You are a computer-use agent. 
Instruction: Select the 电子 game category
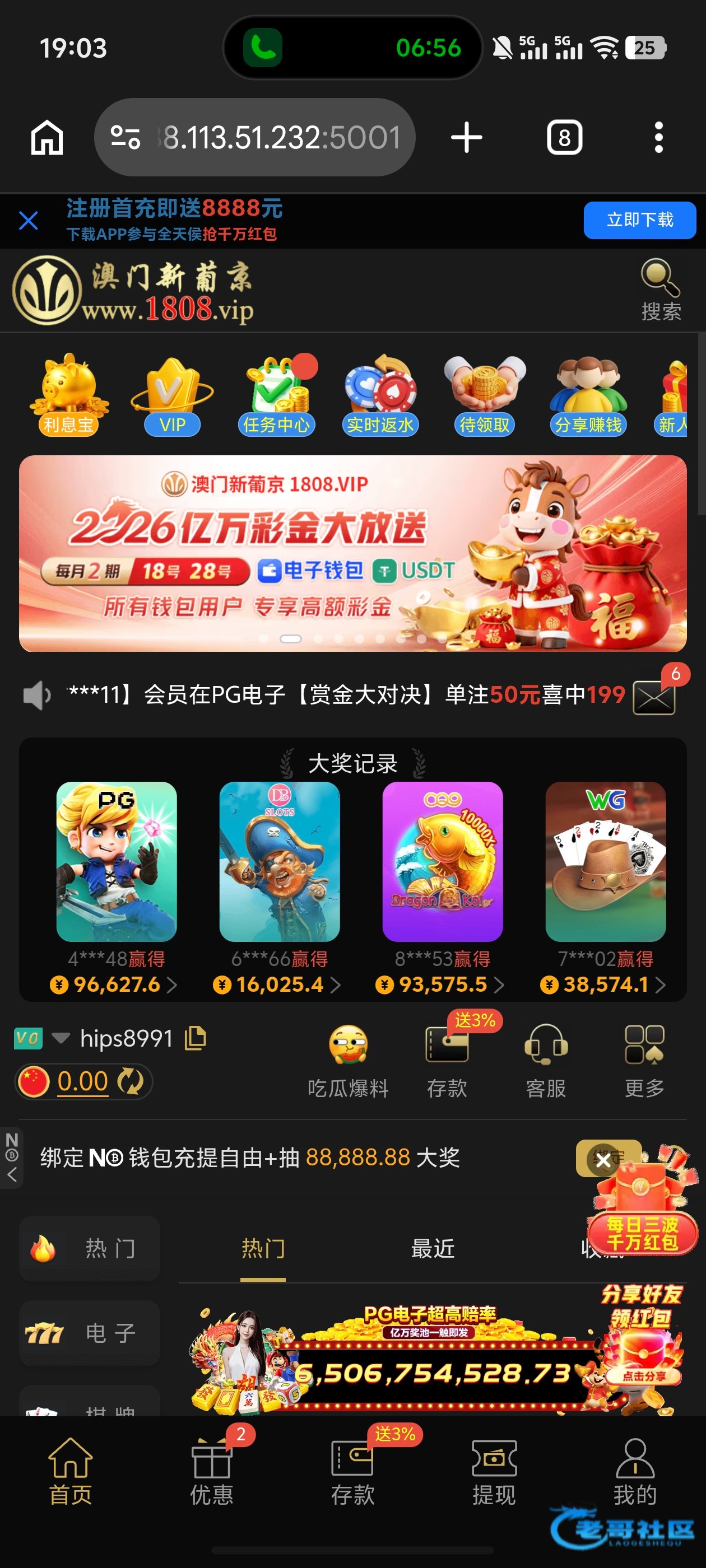(90, 1332)
